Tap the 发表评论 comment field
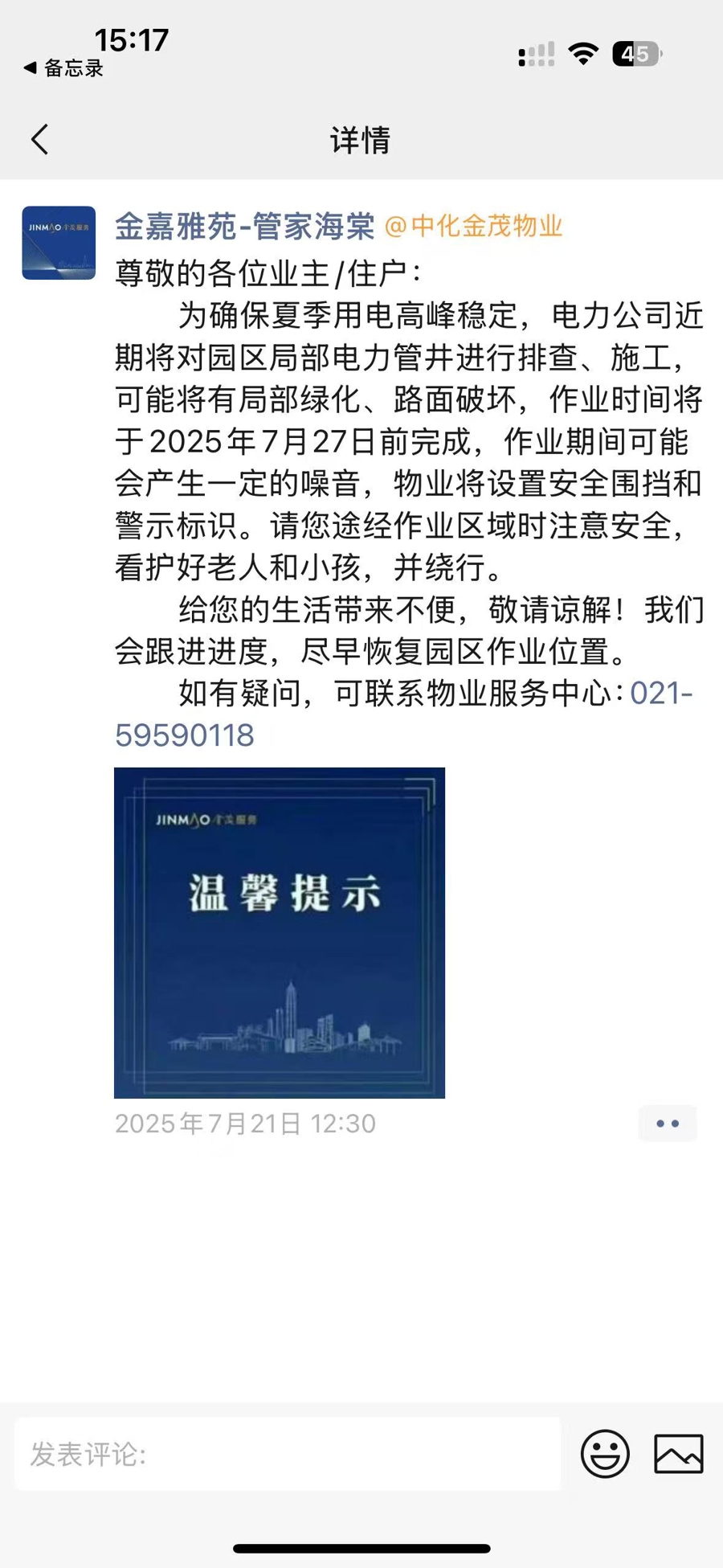 (288, 1453)
